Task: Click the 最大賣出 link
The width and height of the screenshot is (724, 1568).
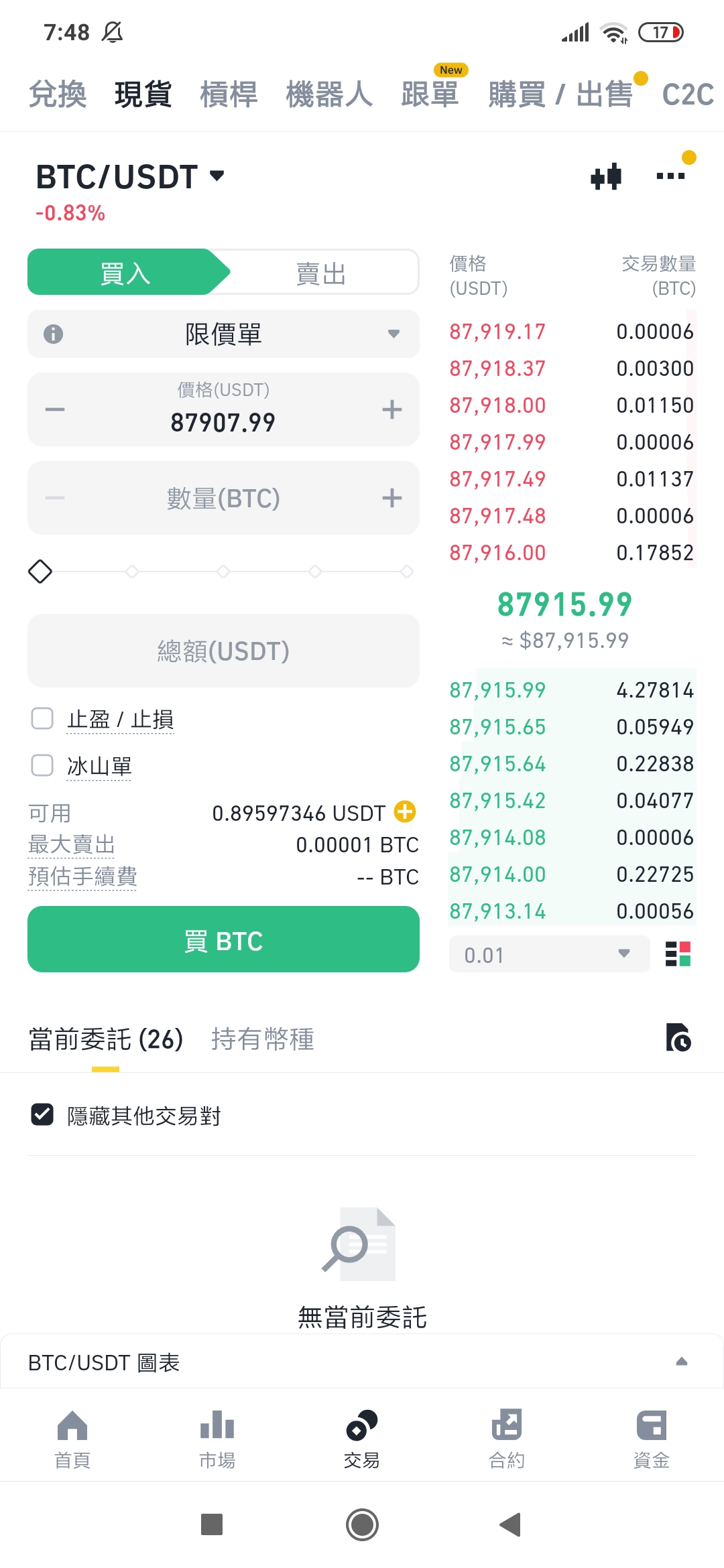Action: [x=70, y=844]
